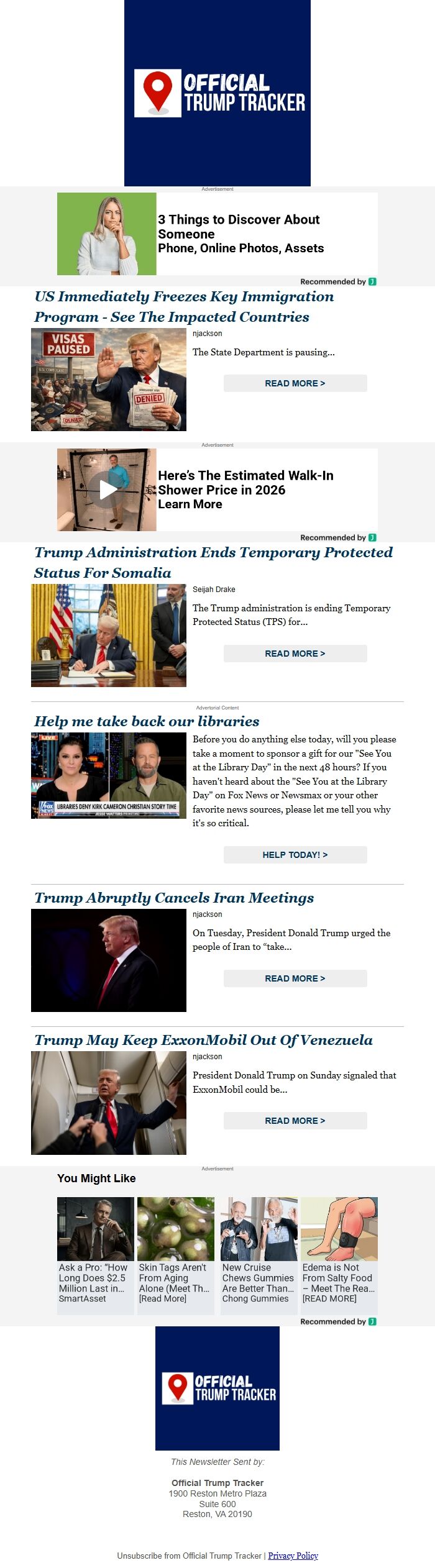The image size is (435, 1568).
Task: Open the New Cruise Chews Gummies tile
Action: (x=259, y=1255)
